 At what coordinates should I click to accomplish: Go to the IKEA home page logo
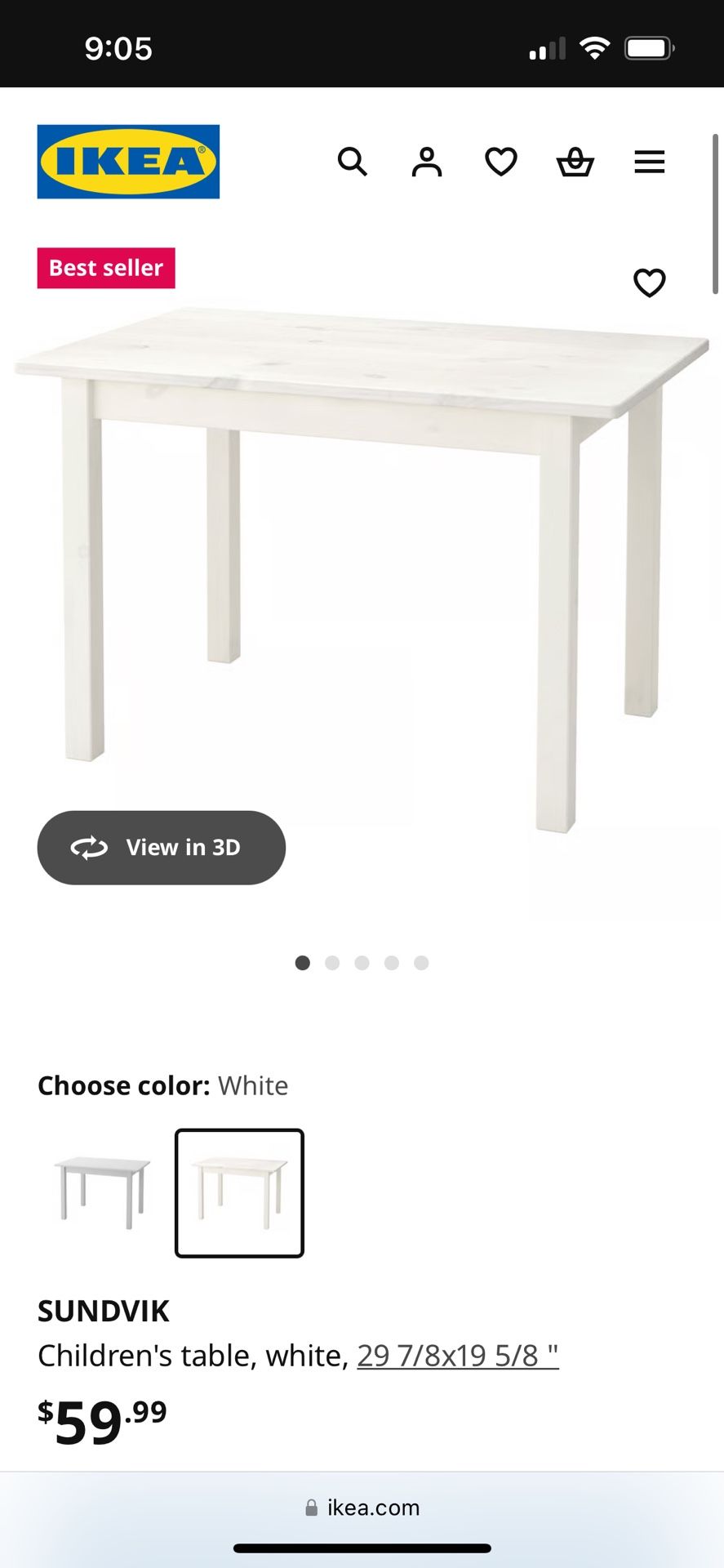pyautogui.click(x=128, y=162)
